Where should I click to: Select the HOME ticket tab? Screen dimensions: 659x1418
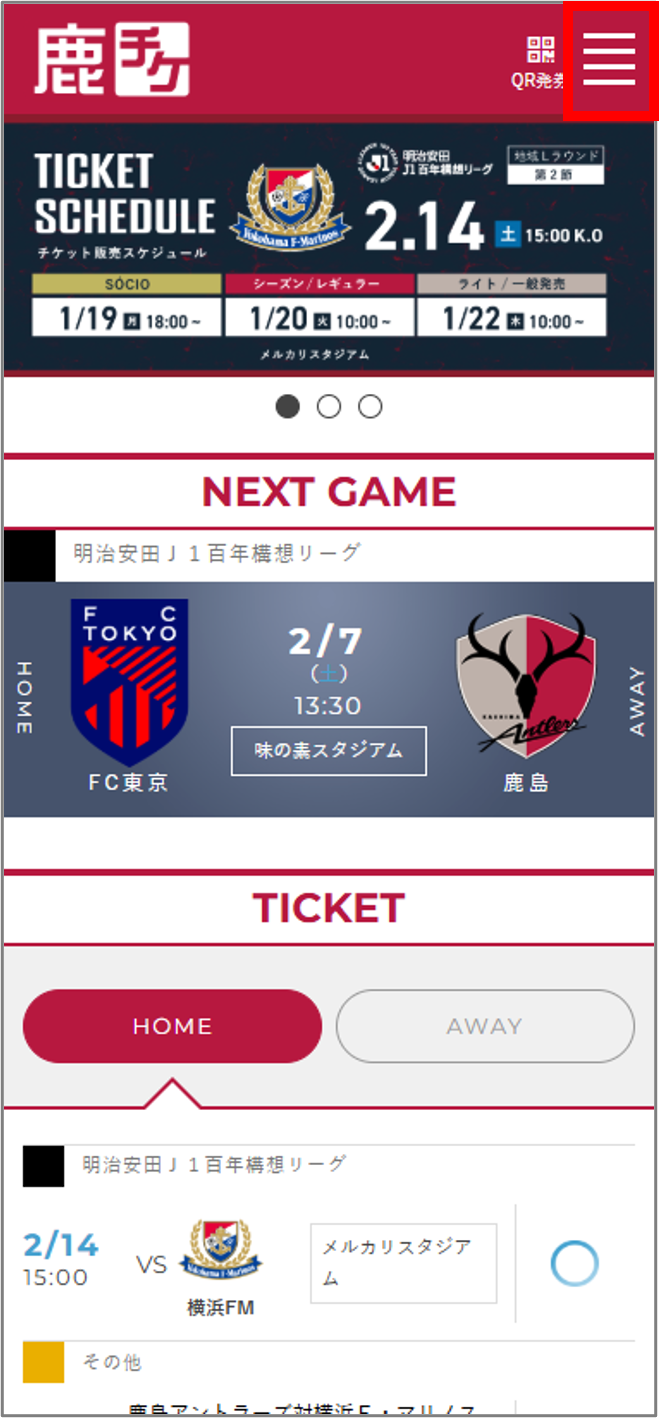click(172, 1026)
